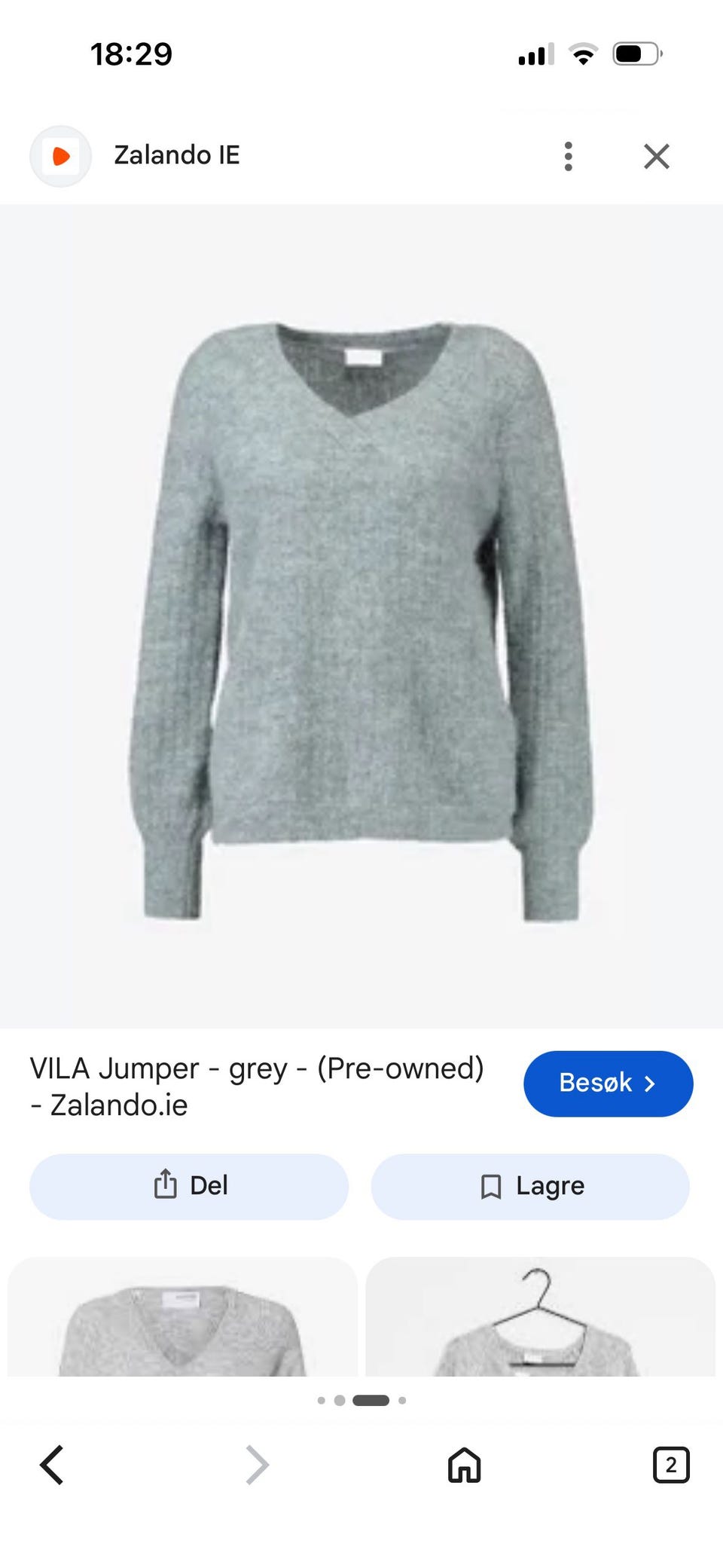Open the related grey V-neck jumper without hanger
723x1568 pixels.
coord(182,1316)
